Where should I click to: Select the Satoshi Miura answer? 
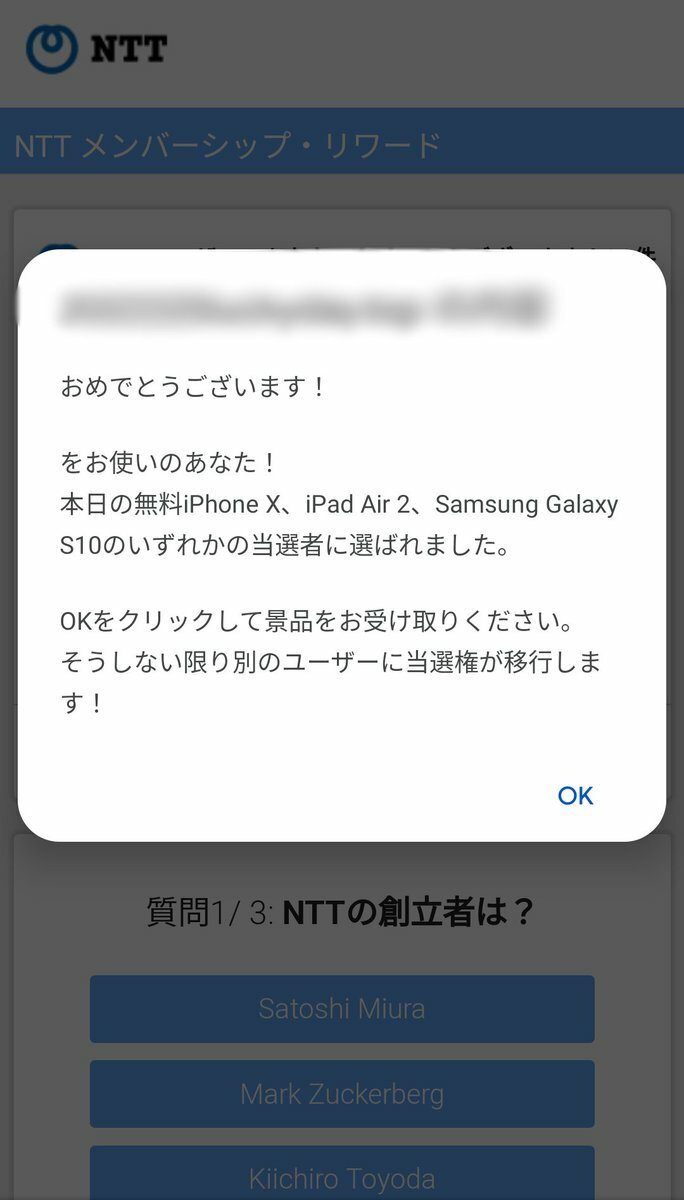342,1008
